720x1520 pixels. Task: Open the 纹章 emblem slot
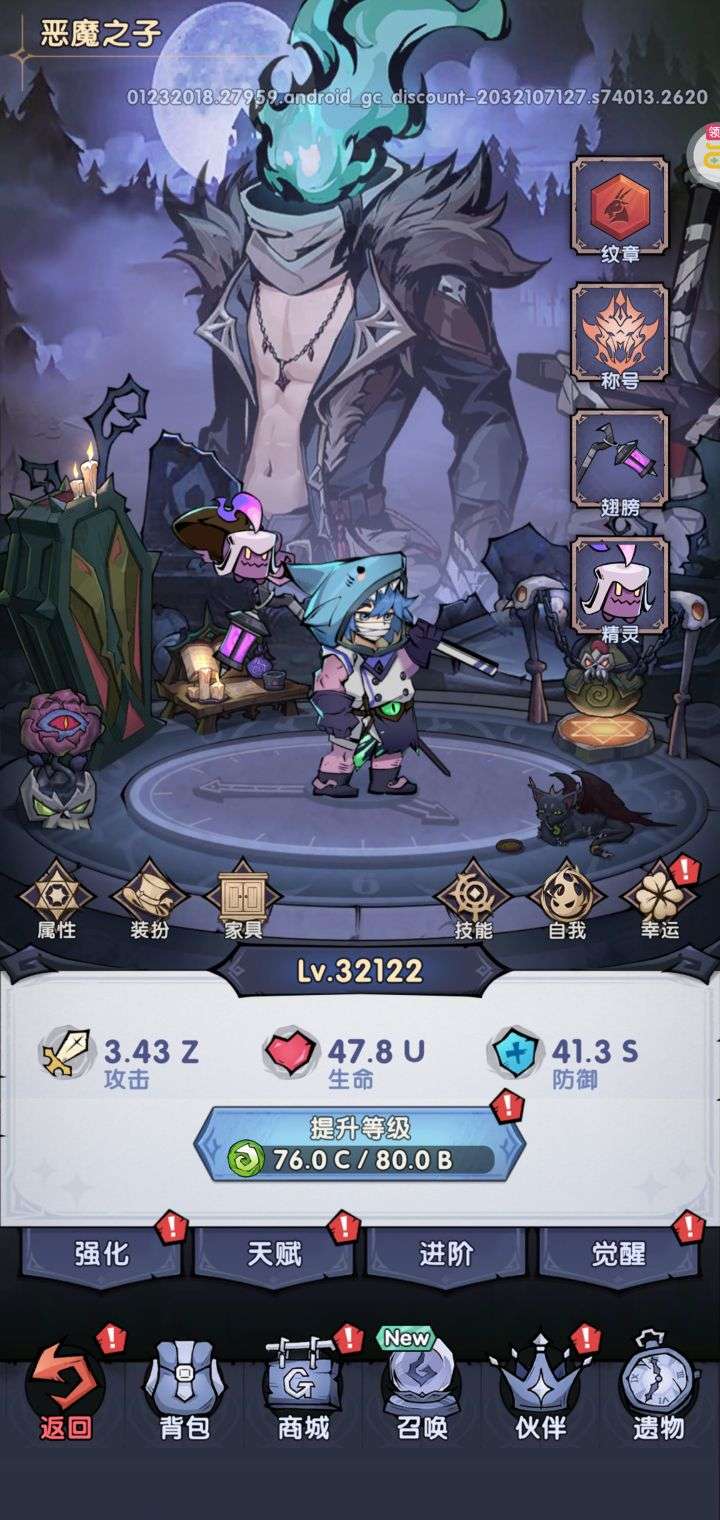tap(619, 204)
